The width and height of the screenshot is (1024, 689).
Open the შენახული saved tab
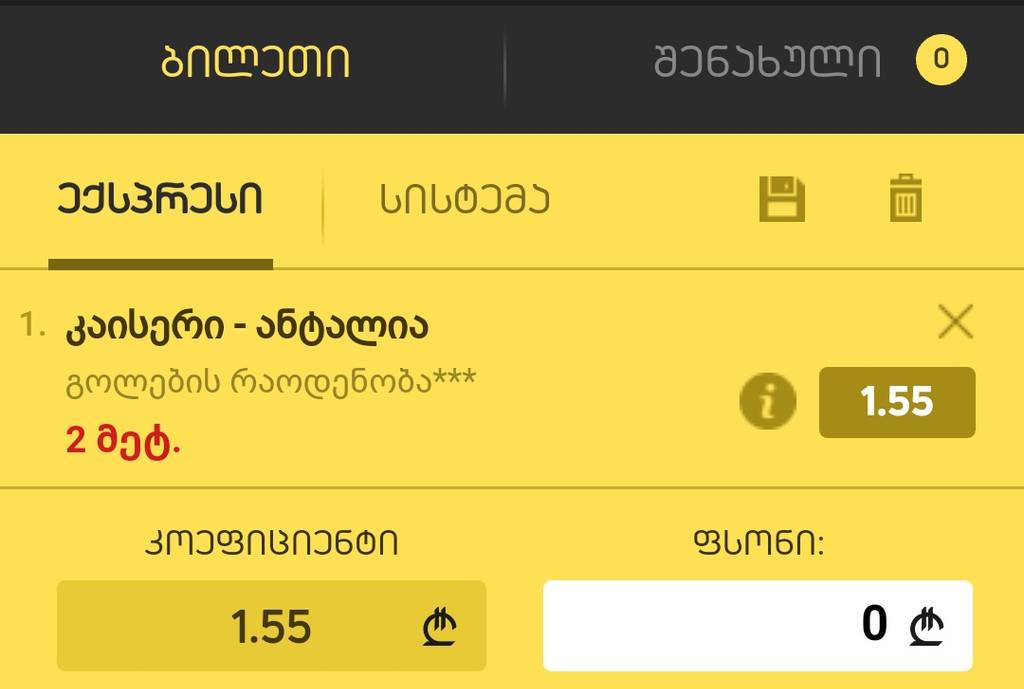coord(768,62)
